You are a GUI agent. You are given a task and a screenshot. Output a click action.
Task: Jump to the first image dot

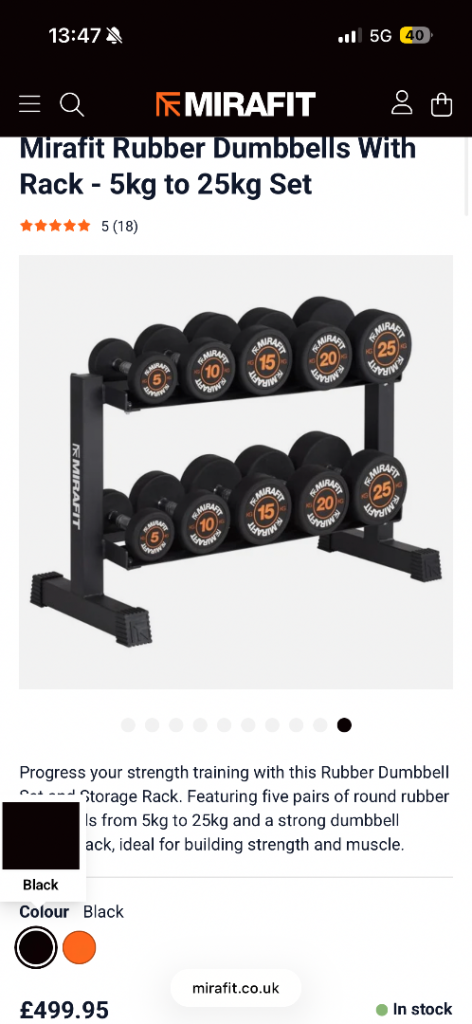128,725
